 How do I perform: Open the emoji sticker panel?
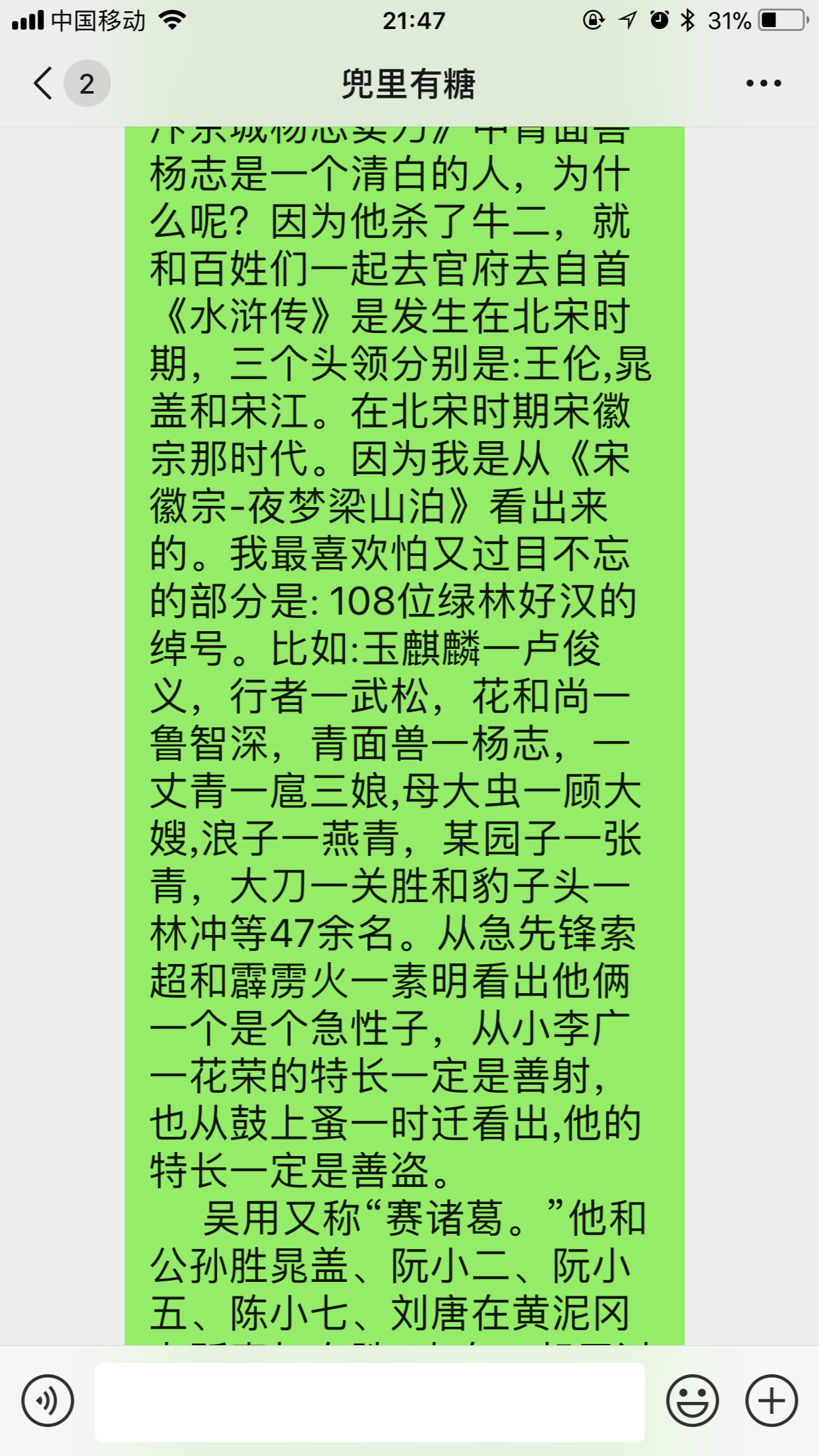pos(692,1401)
